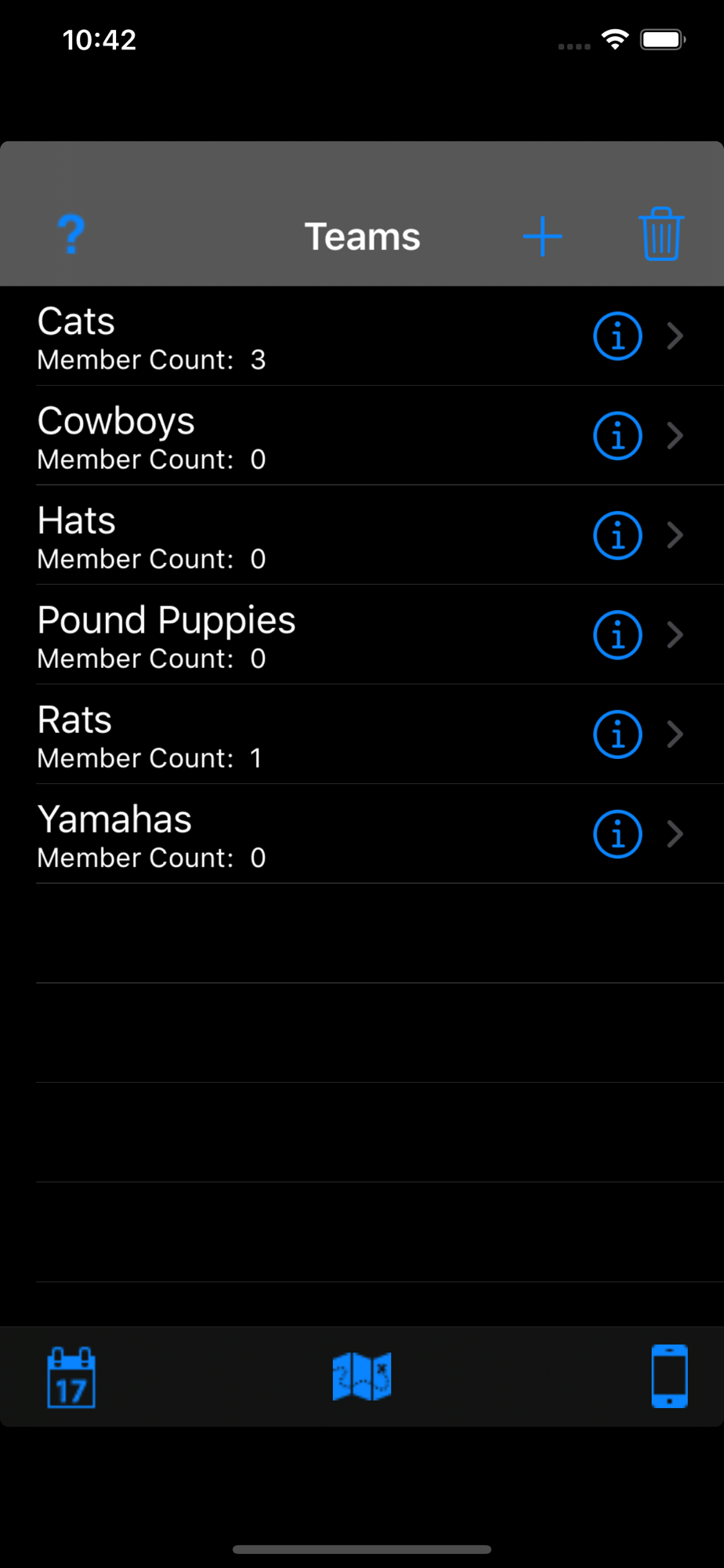The height and width of the screenshot is (1568, 724).
Task: Open the calendar in the bottom bar
Action: pos(71,1377)
